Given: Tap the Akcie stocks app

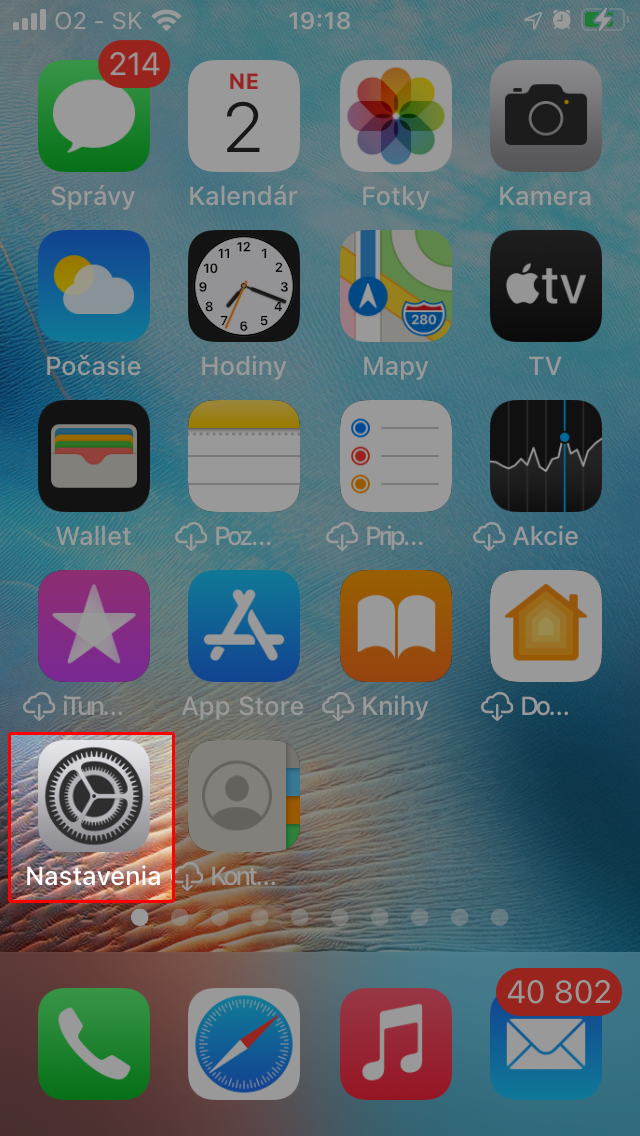Looking at the screenshot, I should (x=546, y=456).
